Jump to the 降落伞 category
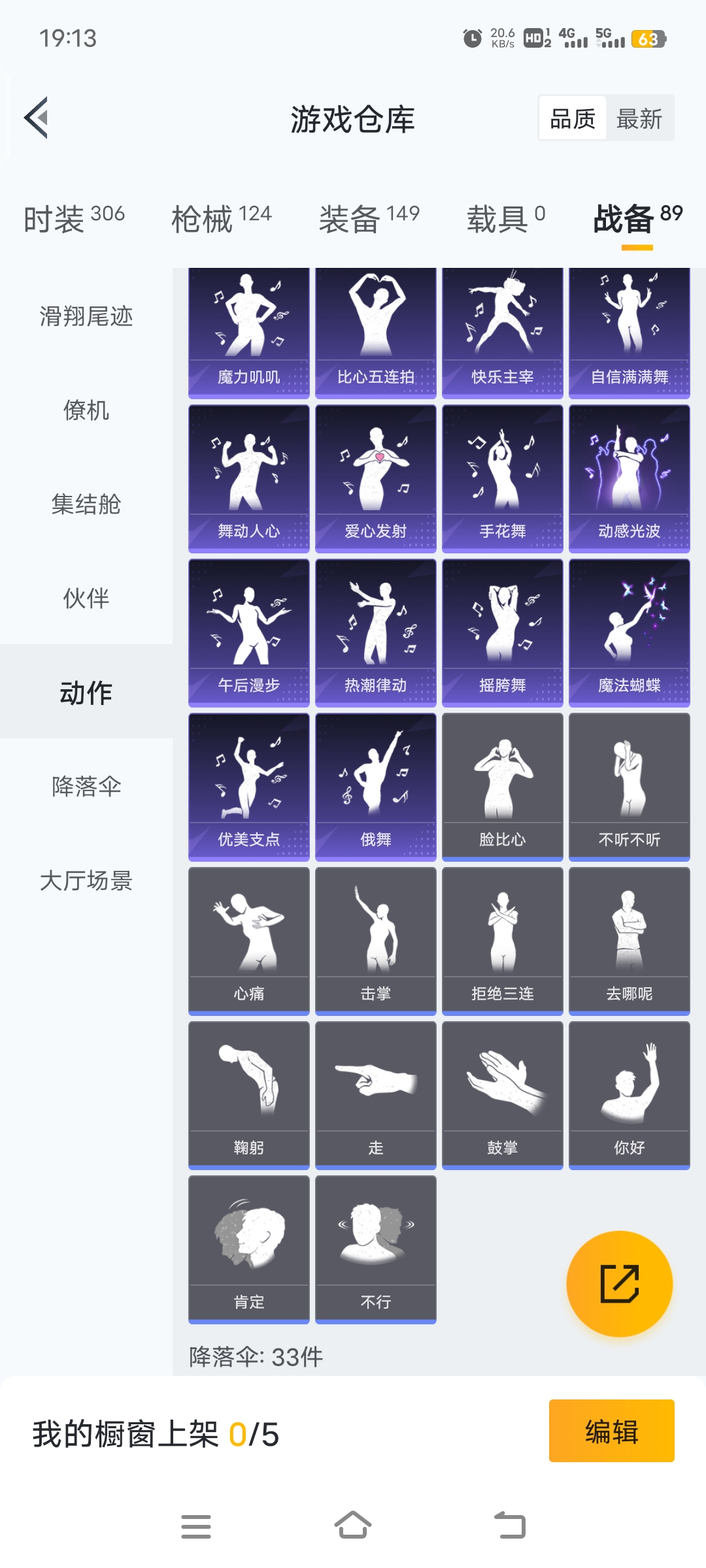706x1568 pixels. click(86, 787)
